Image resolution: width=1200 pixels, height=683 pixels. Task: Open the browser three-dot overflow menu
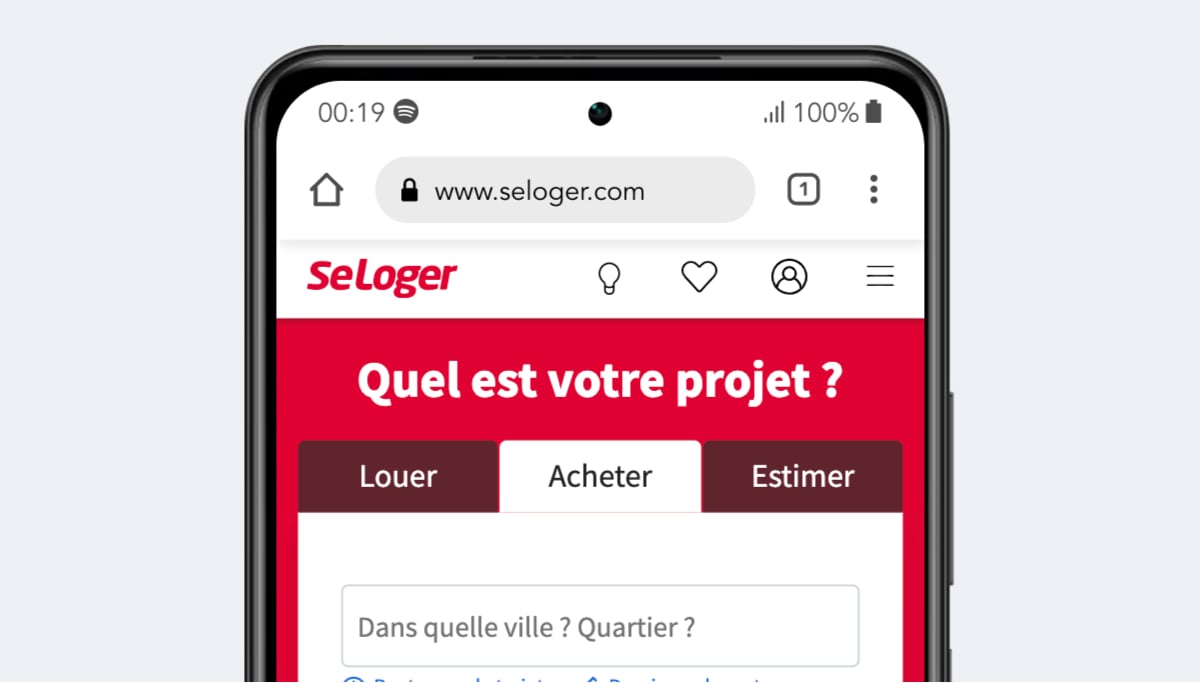(873, 190)
